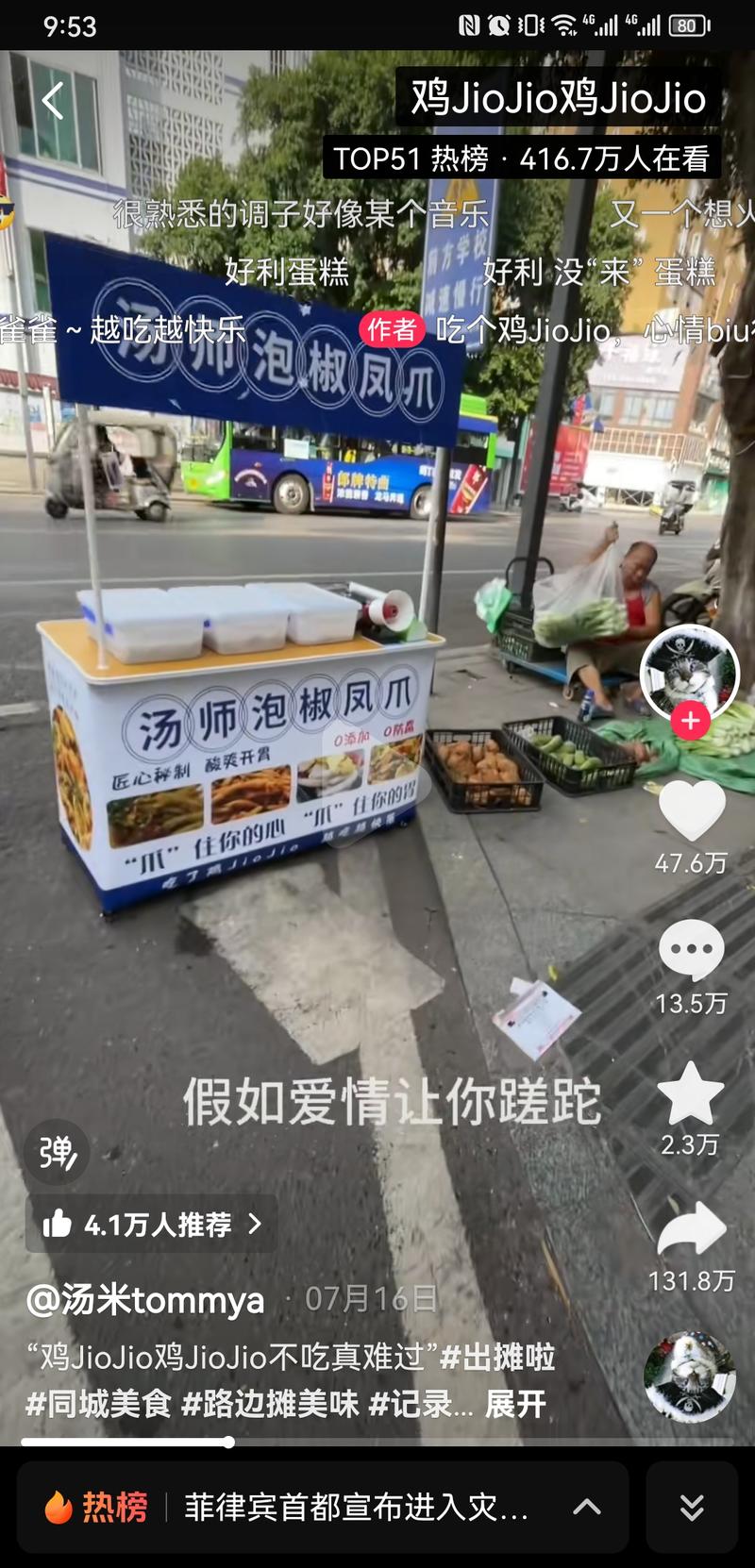Image resolution: width=755 pixels, height=1568 pixels.
Task: Open the 热榜 trending topic about 菲律宾首都
Action: pos(355,1507)
